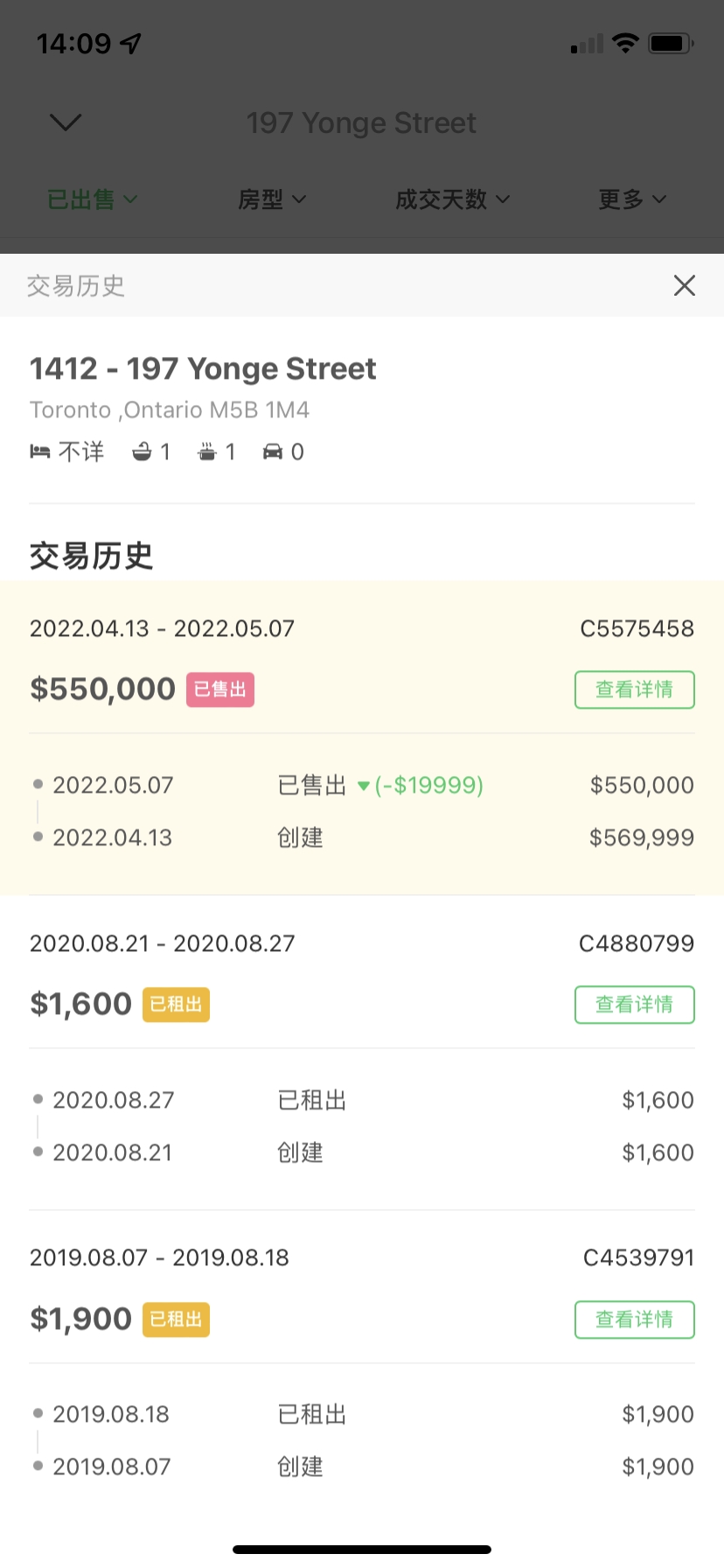View details for listing C4539791
724x1568 pixels.
(x=634, y=1319)
